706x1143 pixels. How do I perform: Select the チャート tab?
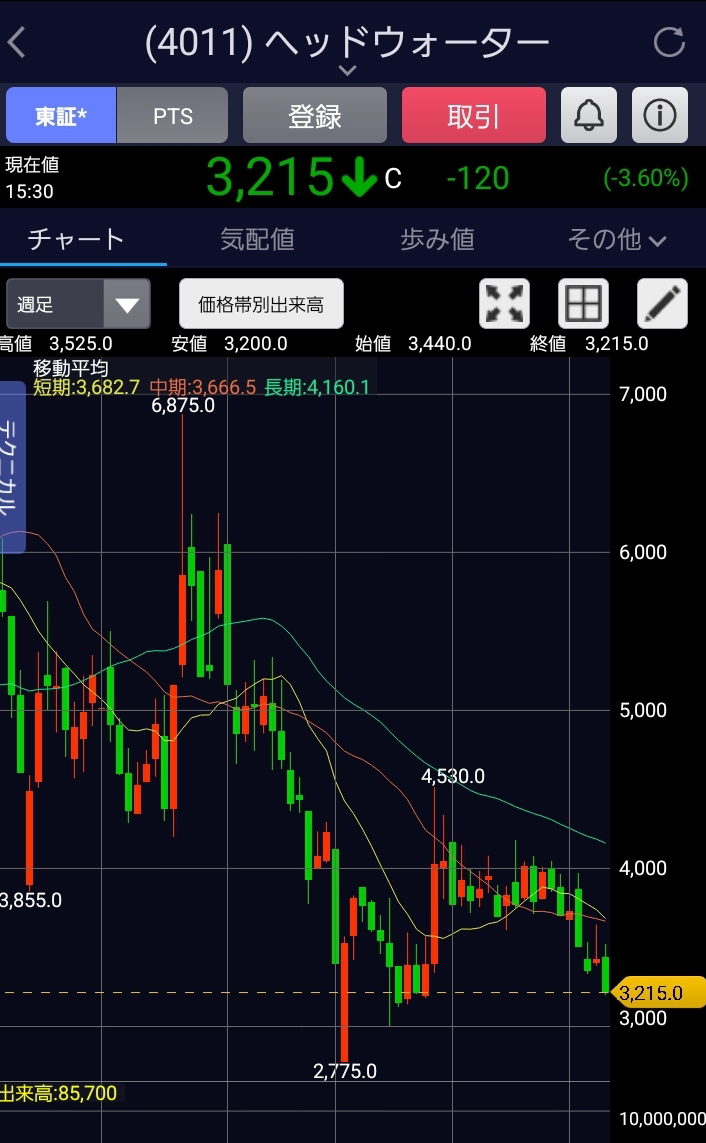tap(76, 239)
